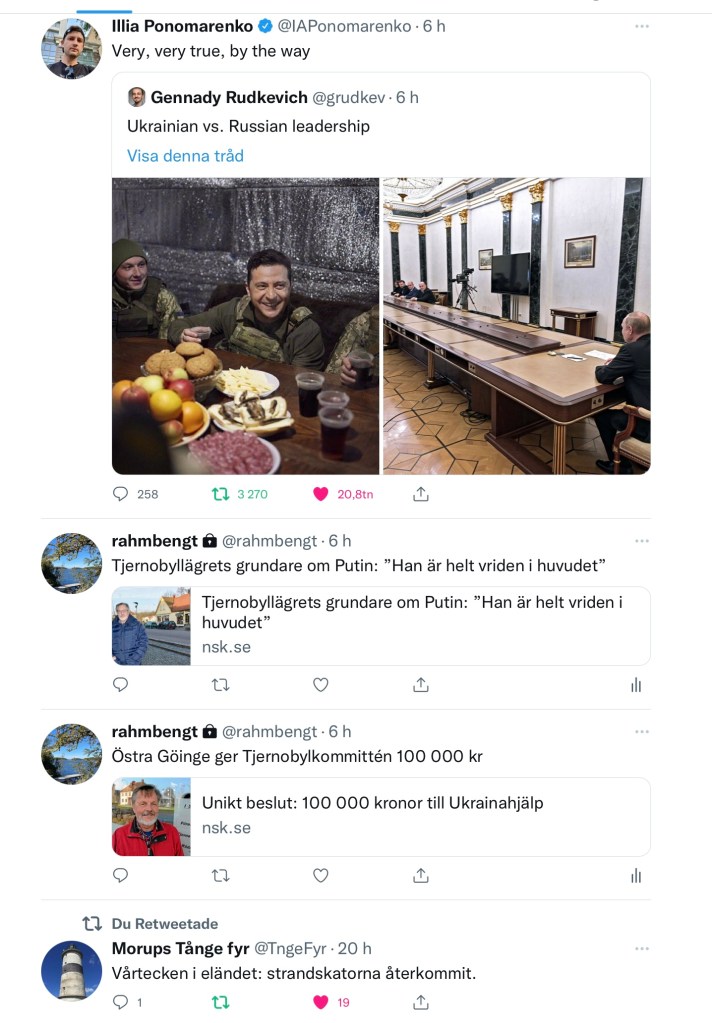Image resolution: width=712 pixels, height=1023 pixels.
Task: Share Illia Ponomarenko's tweet
Action: (421, 494)
